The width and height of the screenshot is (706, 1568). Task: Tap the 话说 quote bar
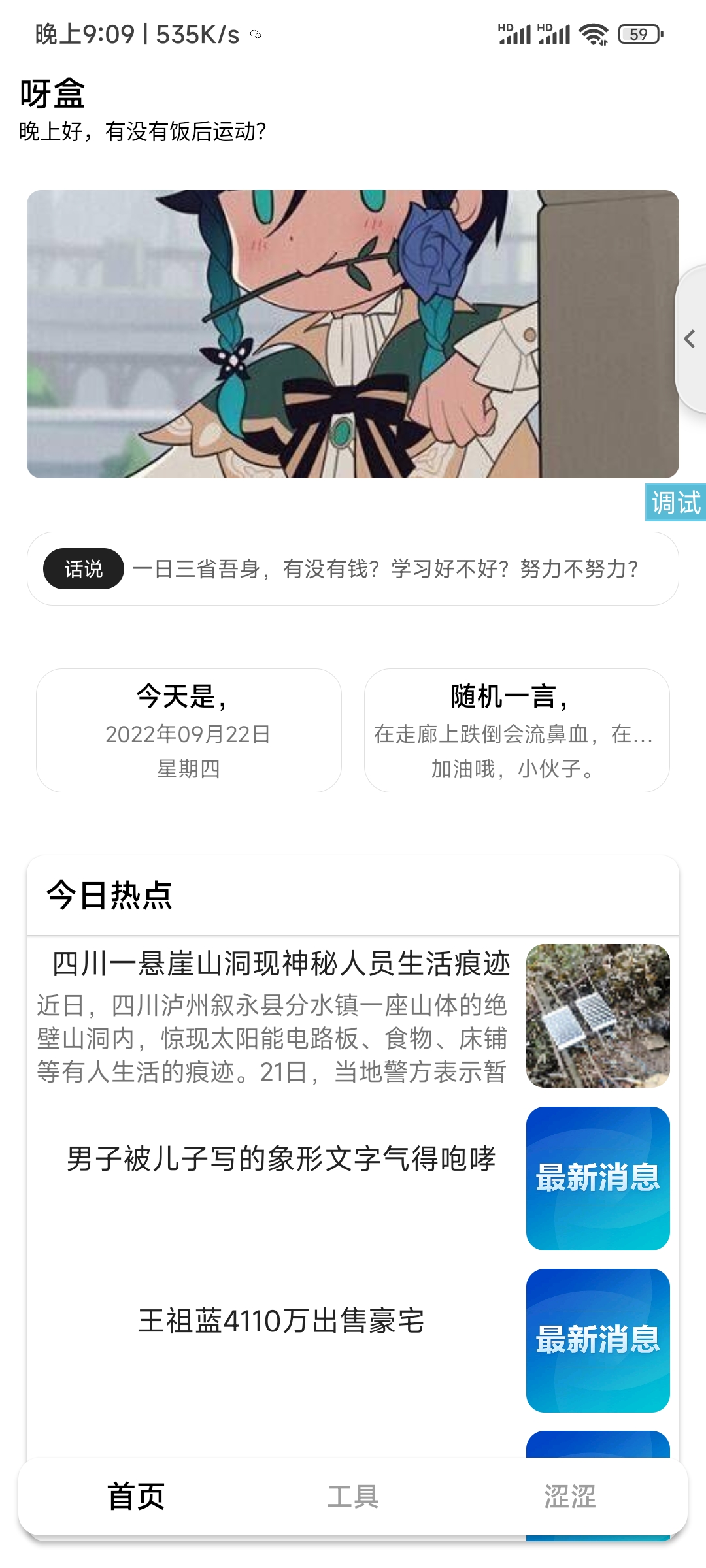352,569
